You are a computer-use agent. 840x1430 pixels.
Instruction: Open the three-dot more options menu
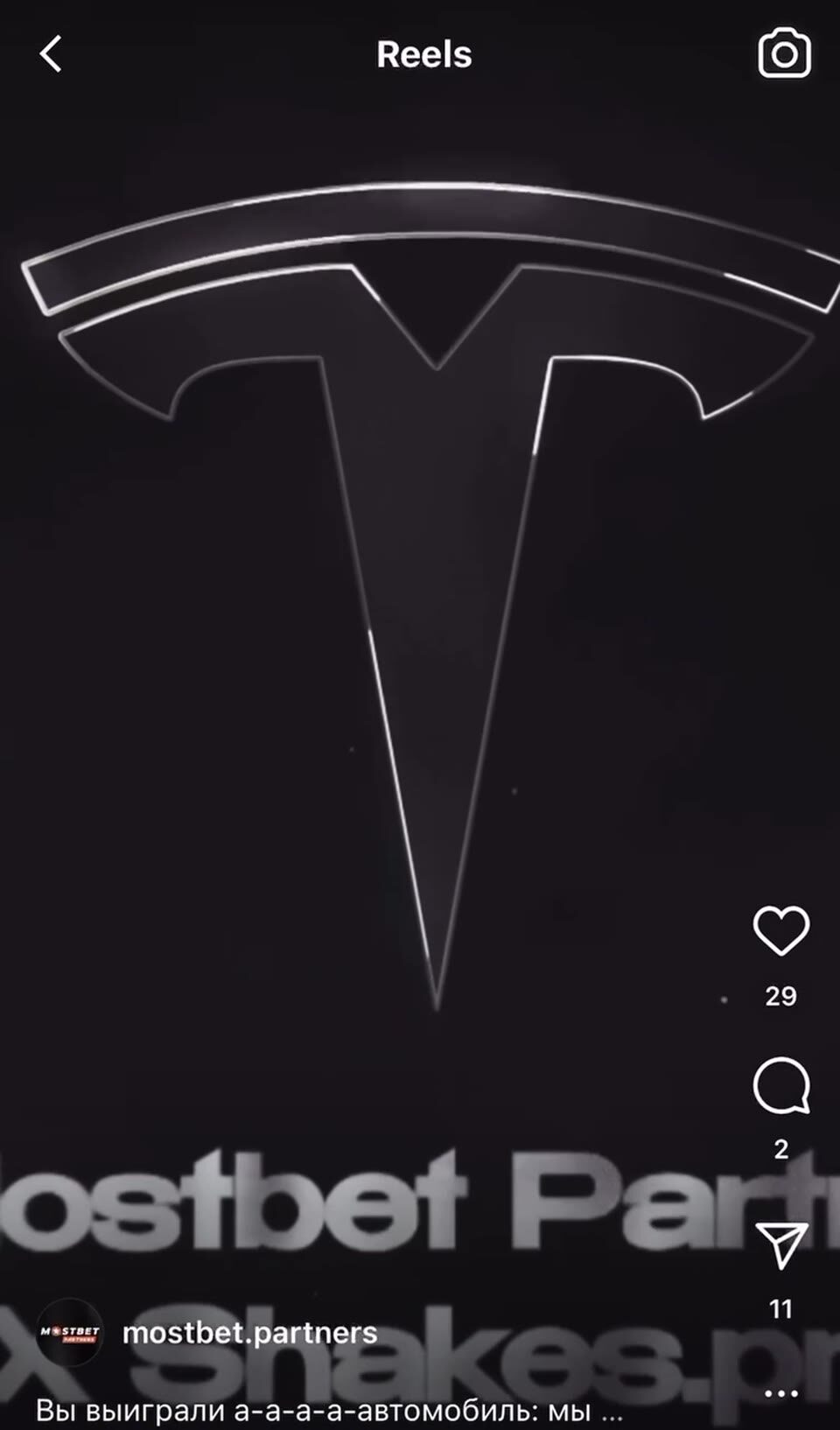pos(780,1393)
